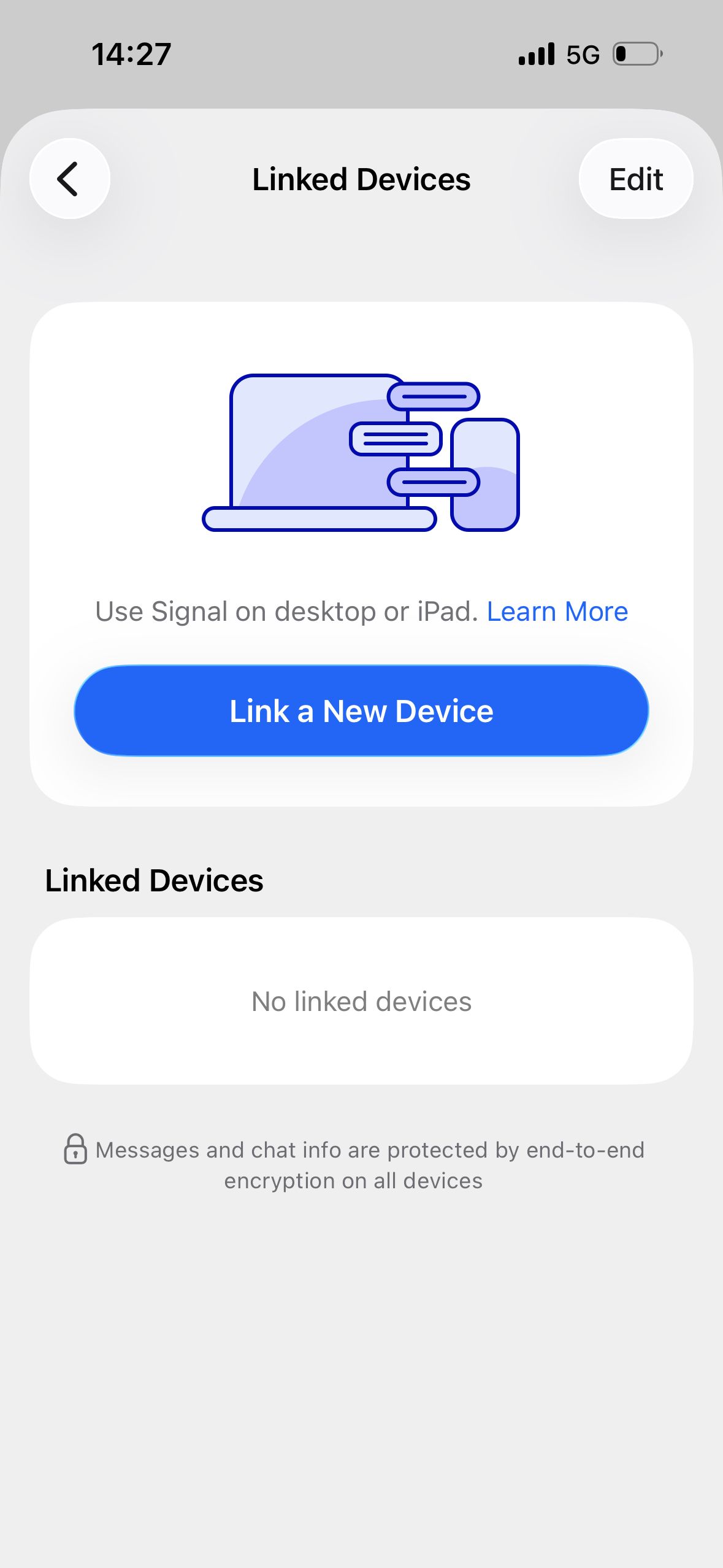Viewport: 723px width, 1568px height.
Task: Tap the back chevron to return to Settings
Action: [69, 179]
